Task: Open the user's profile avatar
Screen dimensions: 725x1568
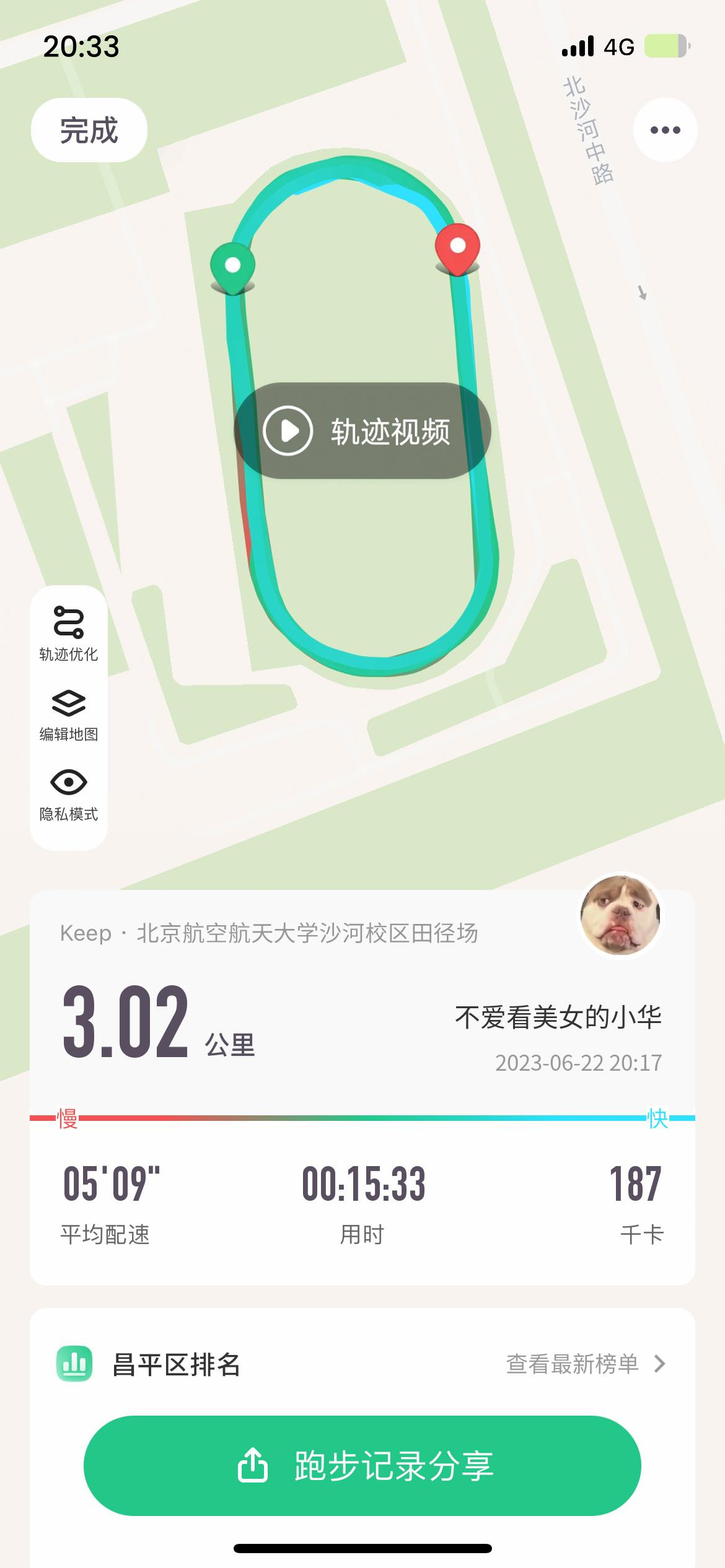Action: 620,915
